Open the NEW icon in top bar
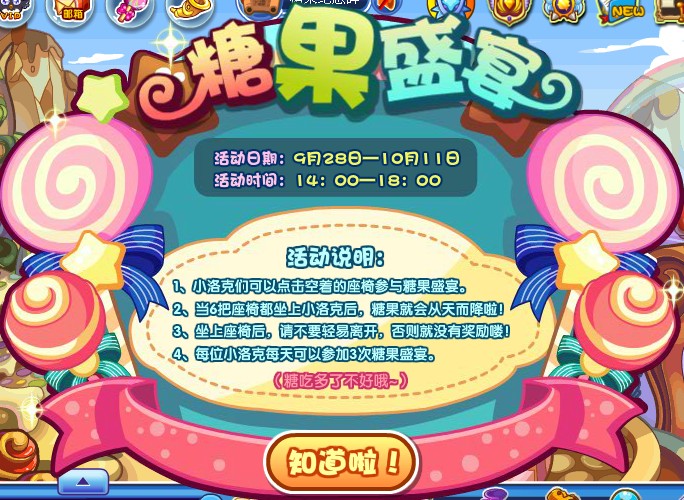Viewport: 684px width, 500px height. pyautogui.click(x=624, y=10)
